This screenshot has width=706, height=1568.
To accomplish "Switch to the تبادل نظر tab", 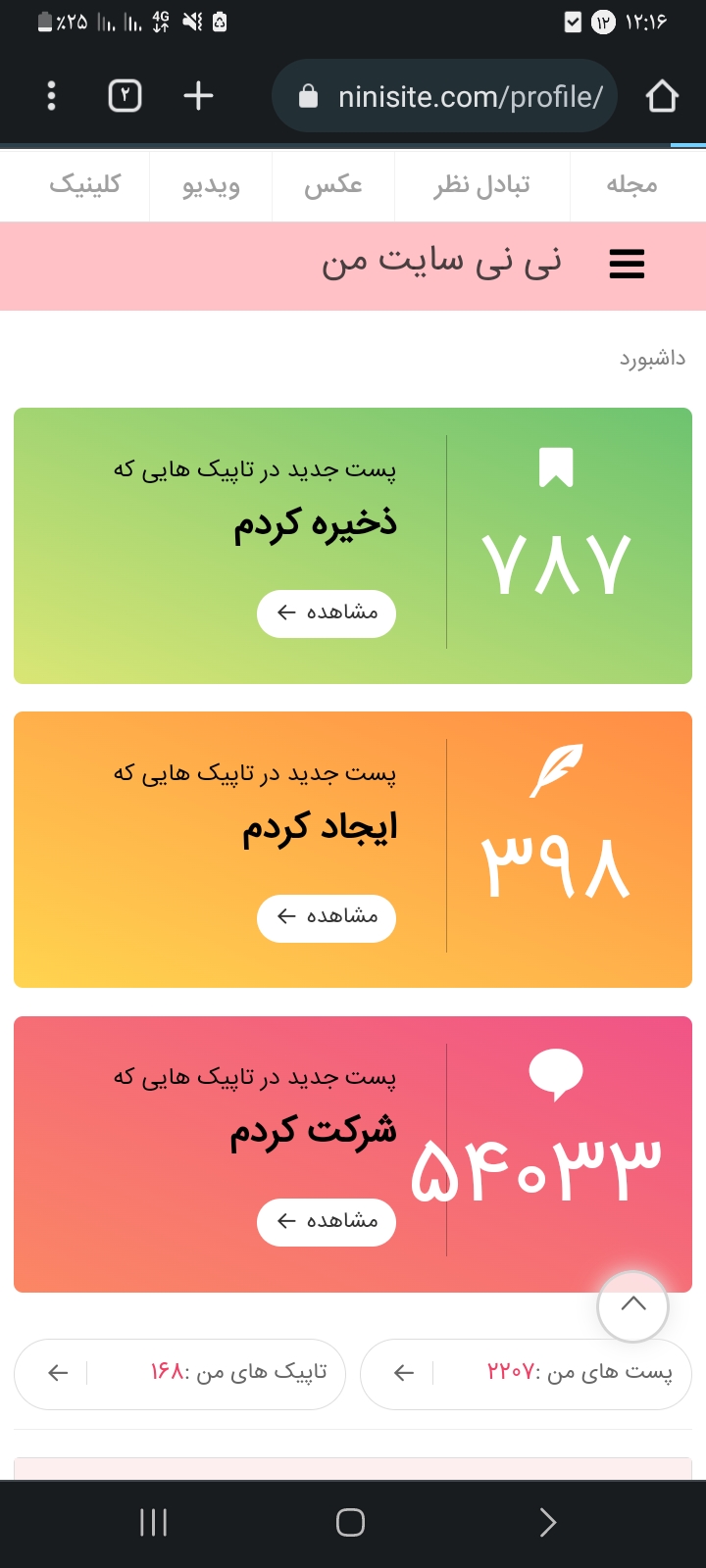I will tap(482, 185).
